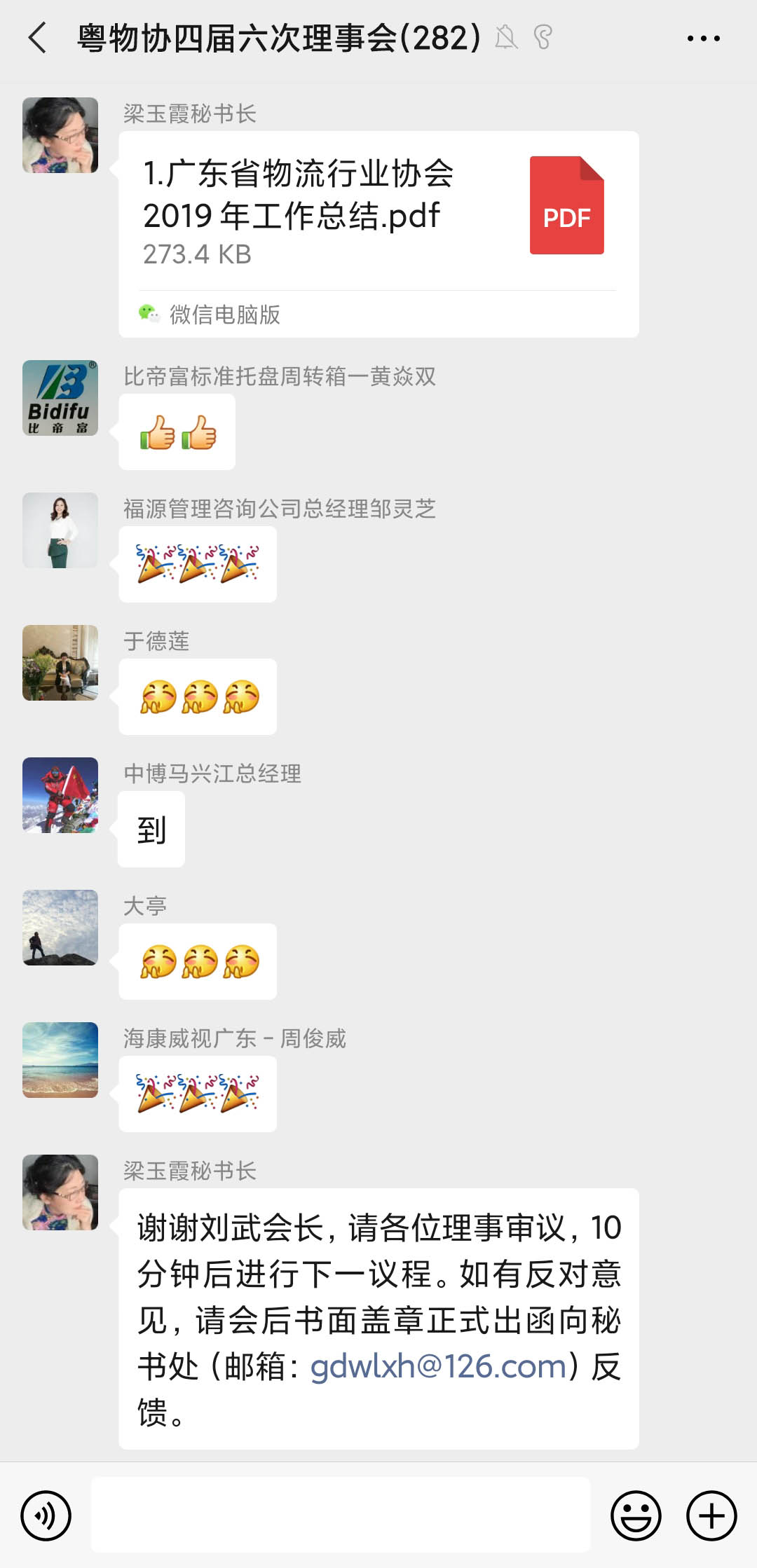Tap 大亭's profile avatar
The image size is (757, 1568).
coord(60,928)
